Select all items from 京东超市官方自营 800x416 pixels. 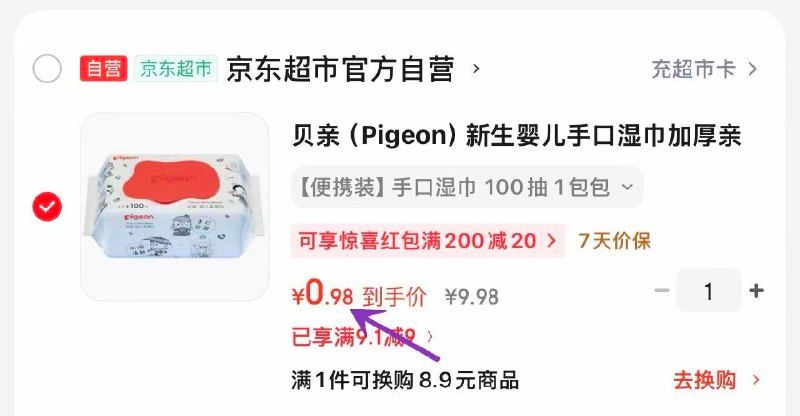pos(47,69)
